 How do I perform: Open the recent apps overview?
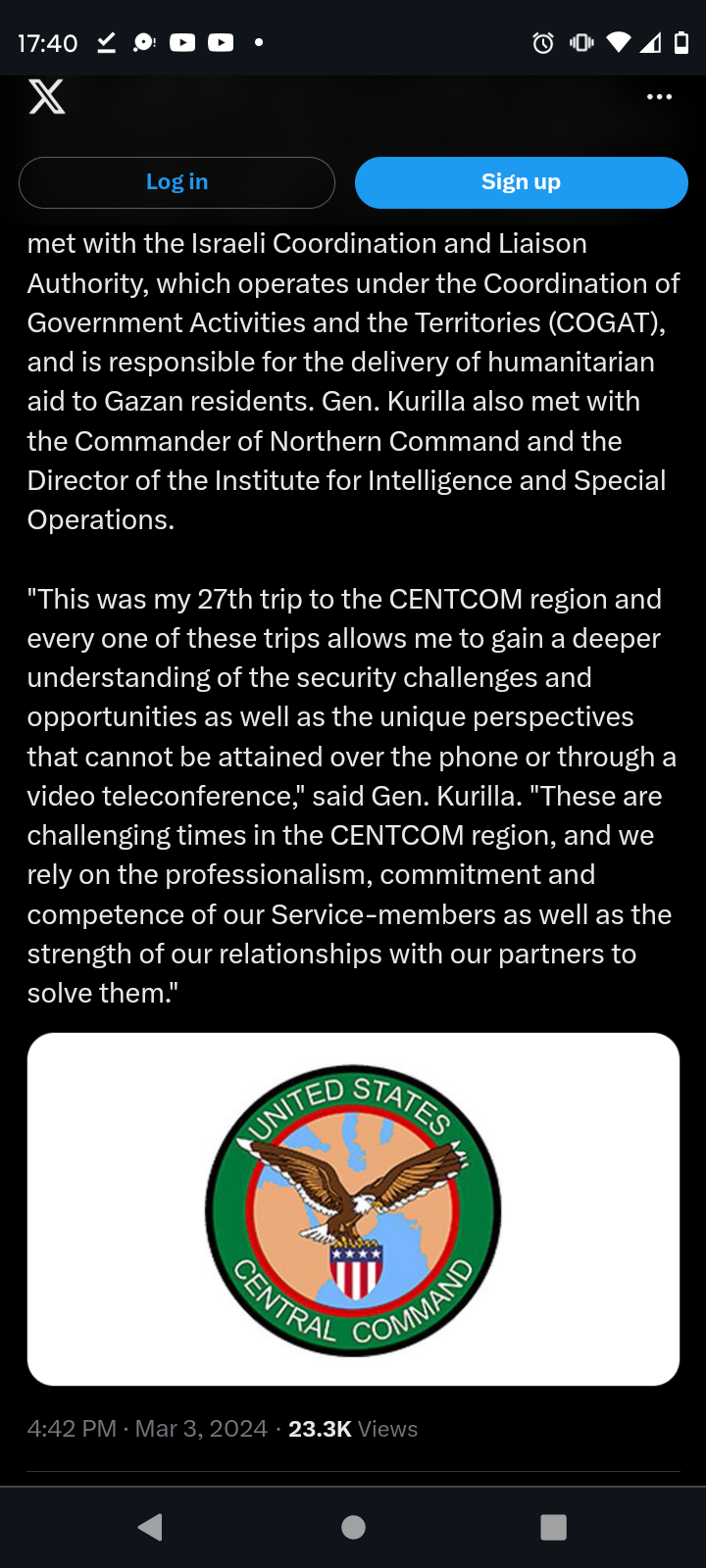tap(554, 1527)
